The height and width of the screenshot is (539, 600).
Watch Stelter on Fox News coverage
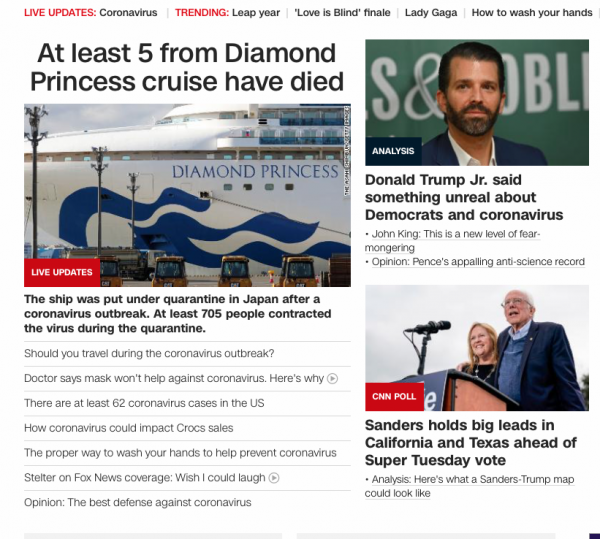(145, 478)
